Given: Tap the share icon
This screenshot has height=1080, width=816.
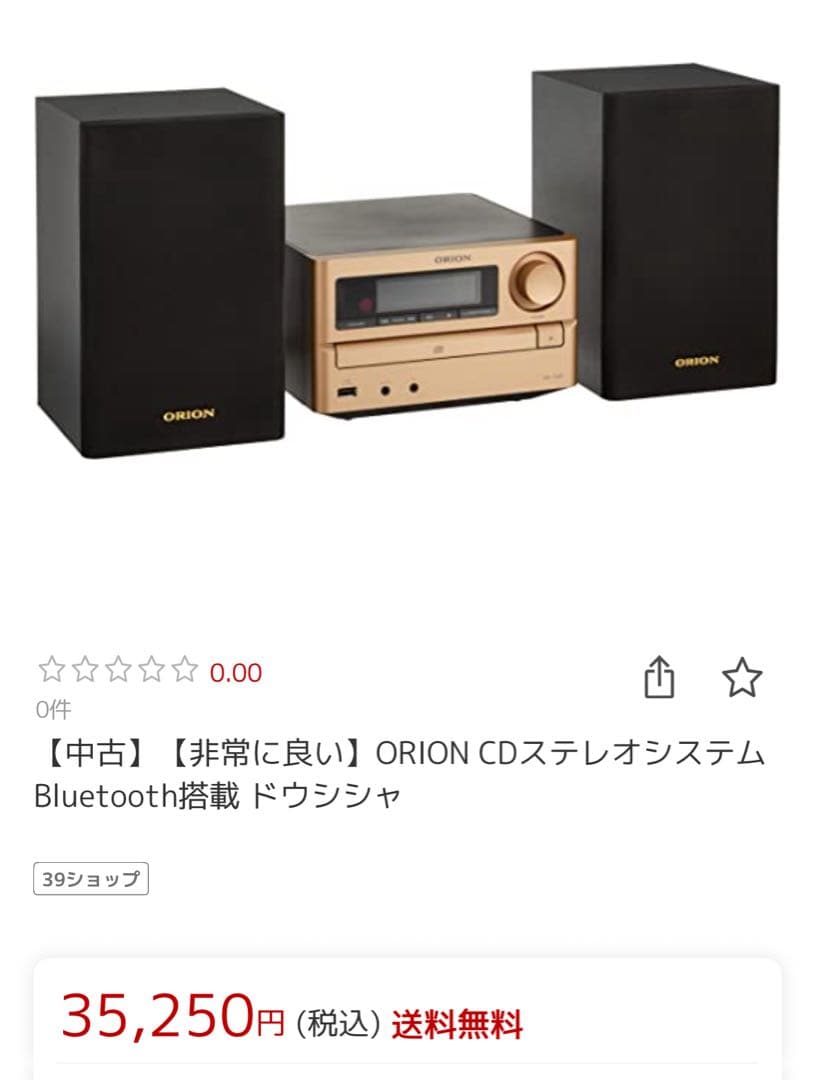Looking at the screenshot, I should tap(661, 676).
